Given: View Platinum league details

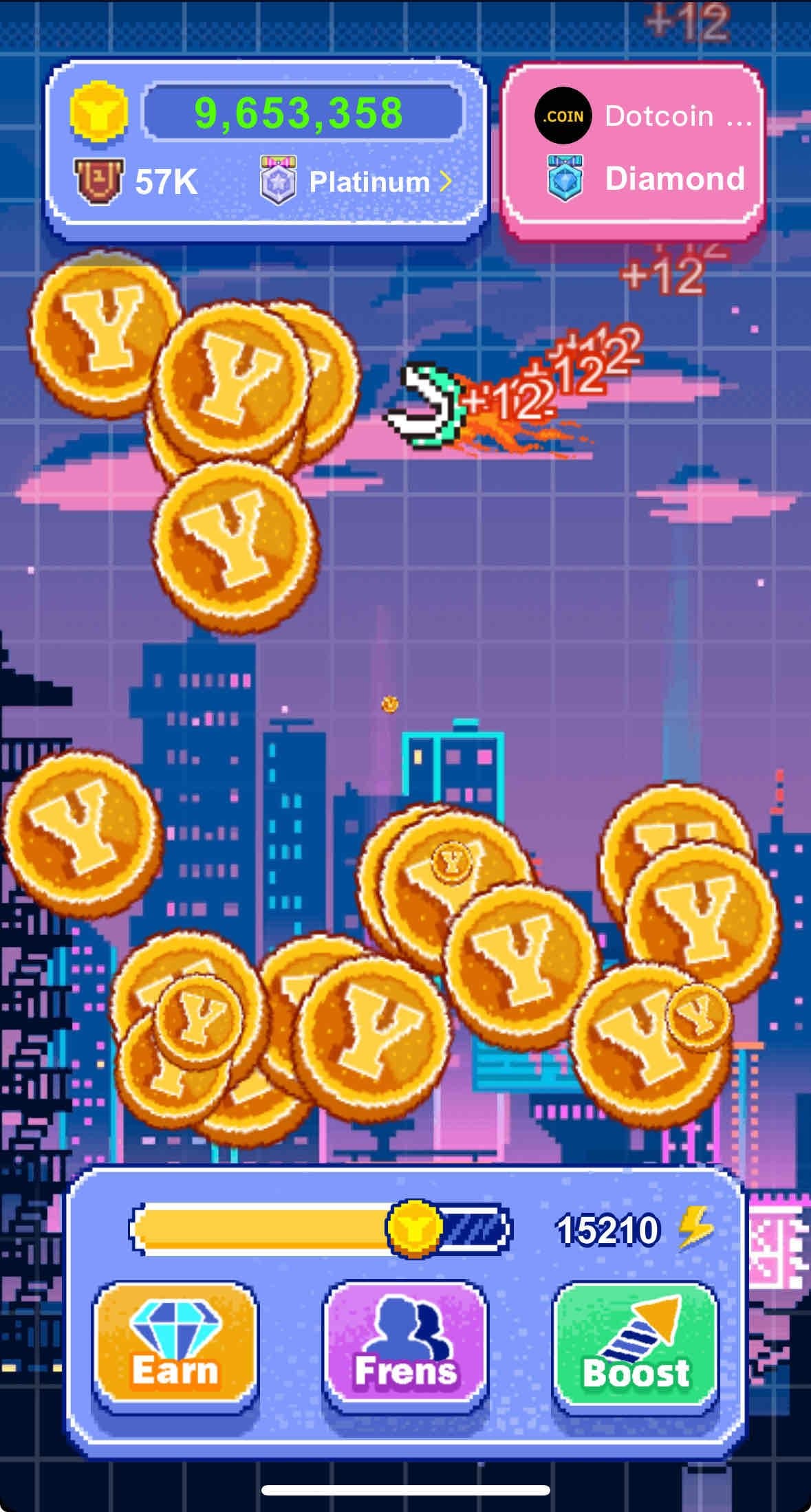Looking at the screenshot, I should (358, 182).
